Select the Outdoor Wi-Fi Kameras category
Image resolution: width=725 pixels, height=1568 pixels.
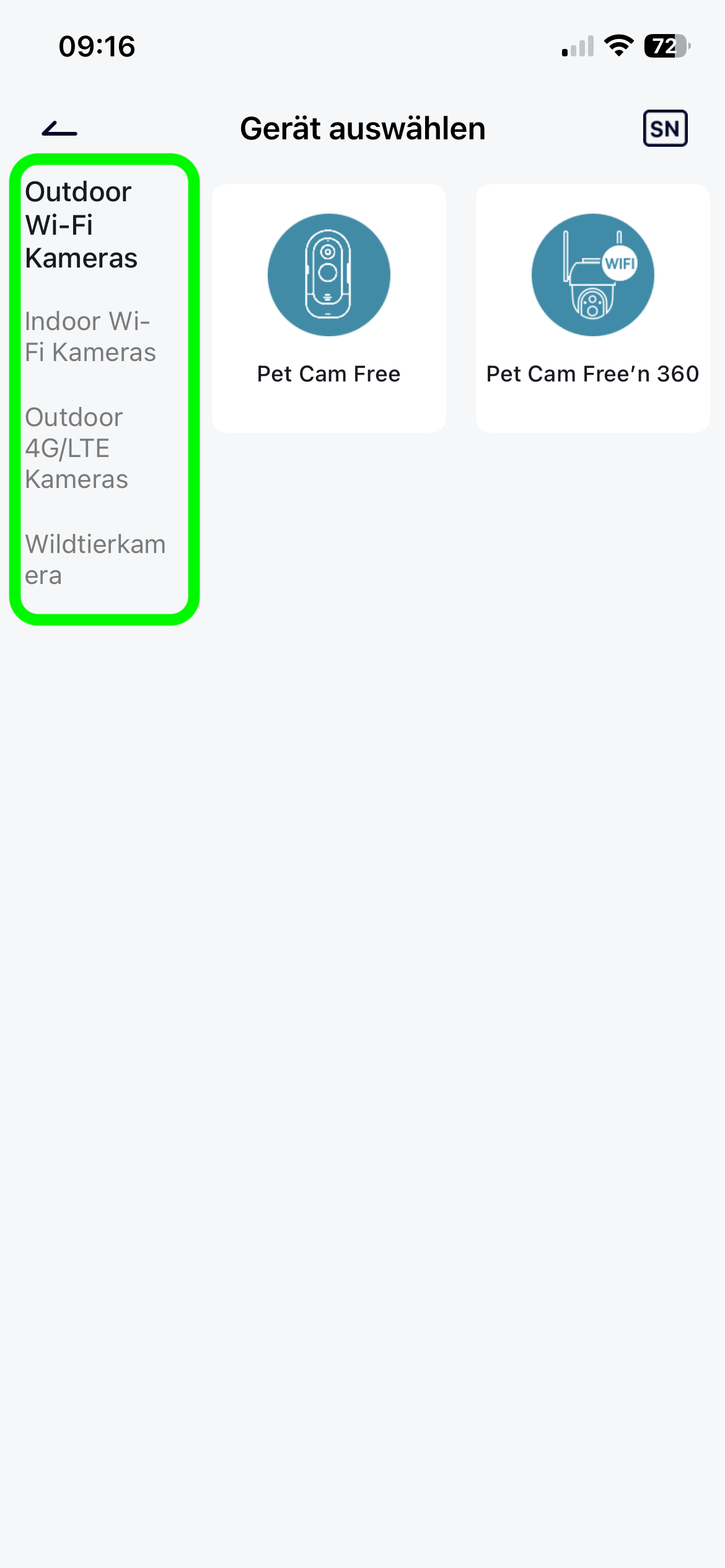[81, 225]
